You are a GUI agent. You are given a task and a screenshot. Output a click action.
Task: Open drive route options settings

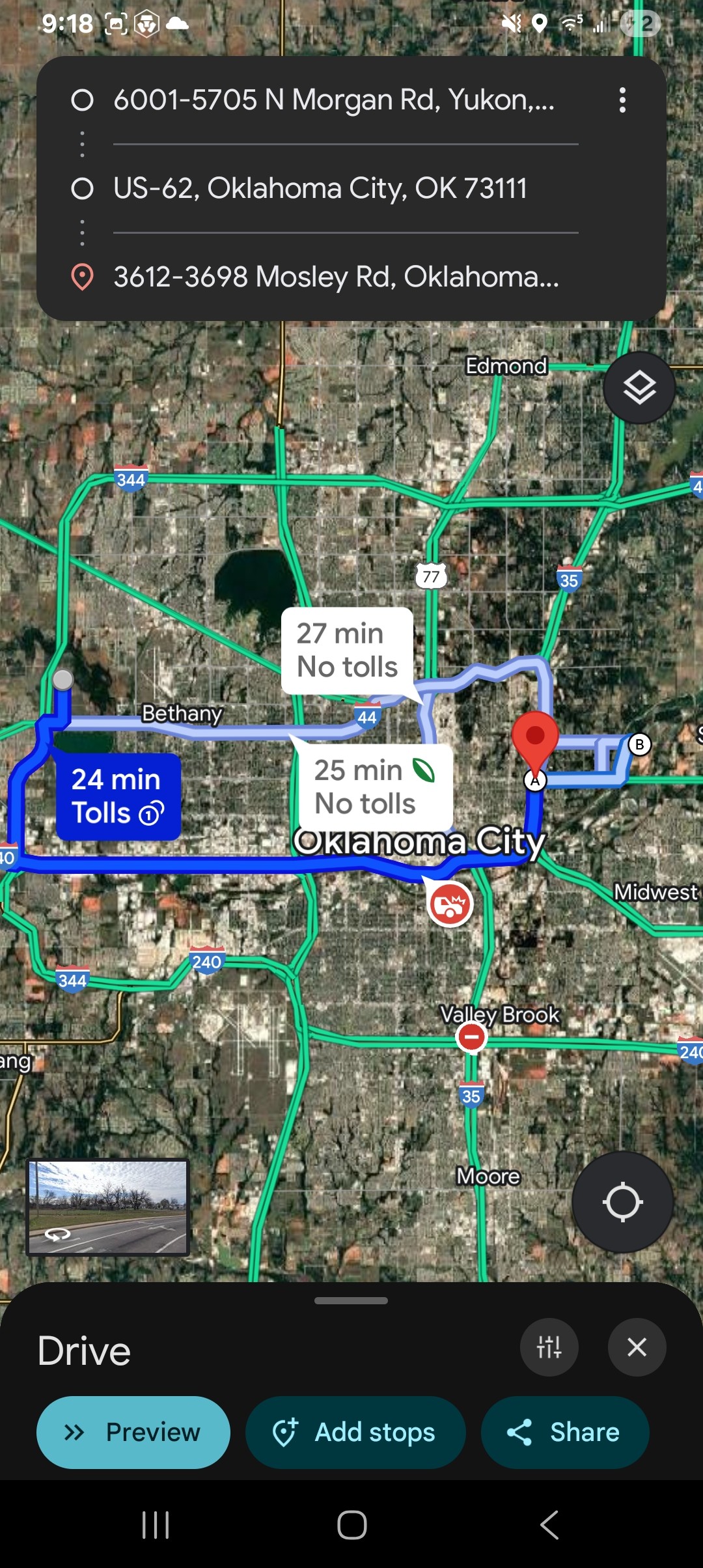click(549, 1347)
